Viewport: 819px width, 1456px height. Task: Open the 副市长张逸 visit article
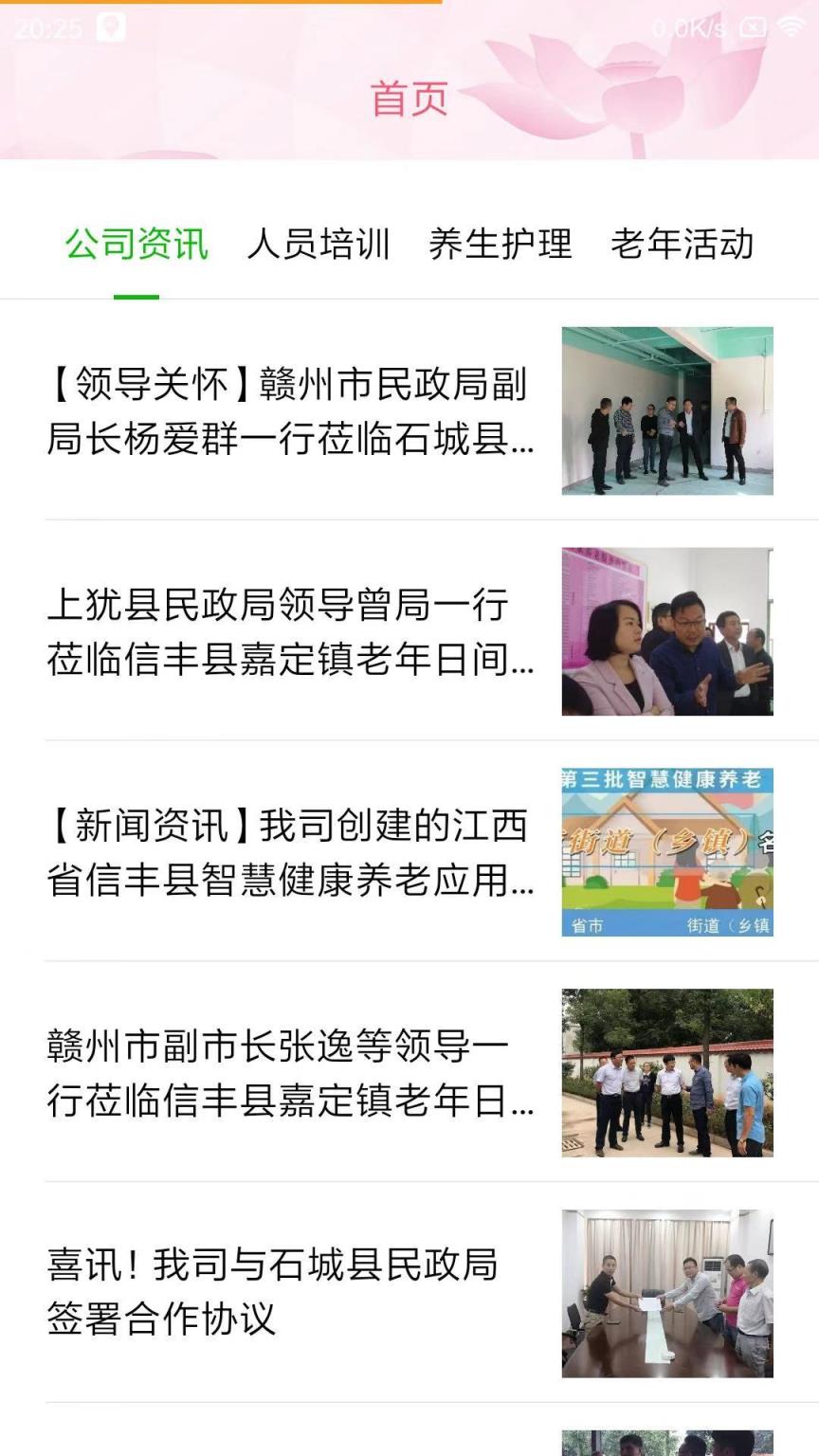pyautogui.click(x=284, y=1071)
